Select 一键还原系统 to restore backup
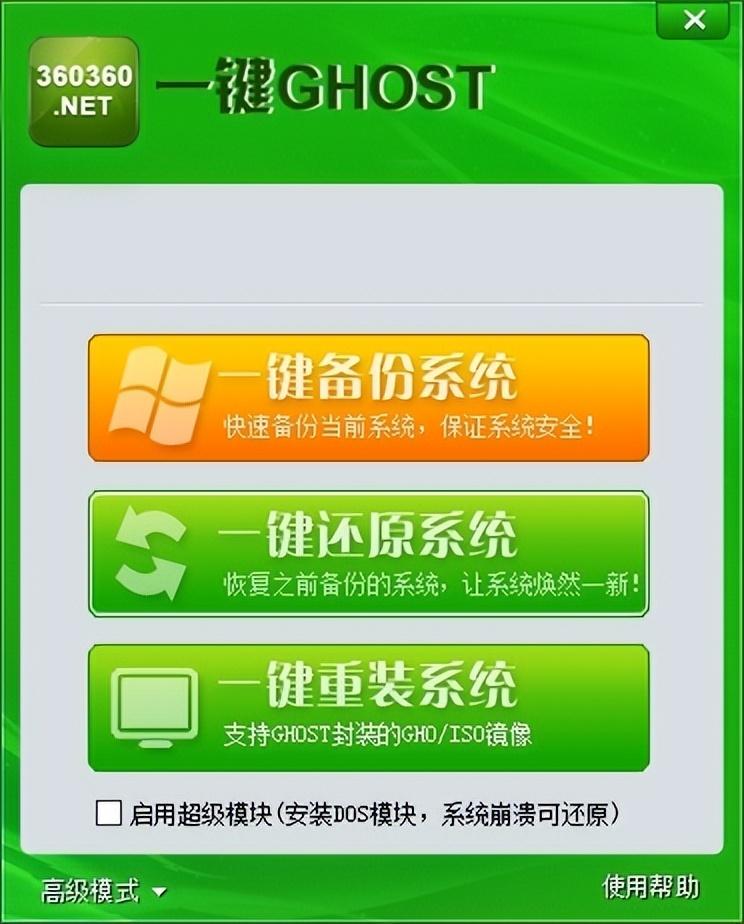Viewport: 744px width, 924px height. coord(368,553)
